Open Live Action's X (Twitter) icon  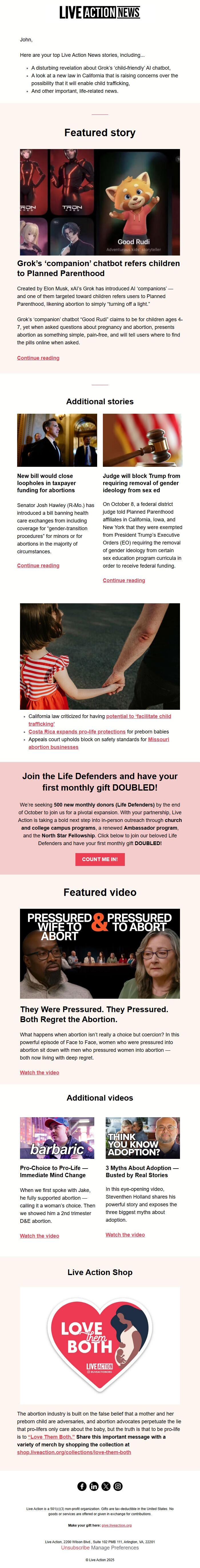(106, 1486)
